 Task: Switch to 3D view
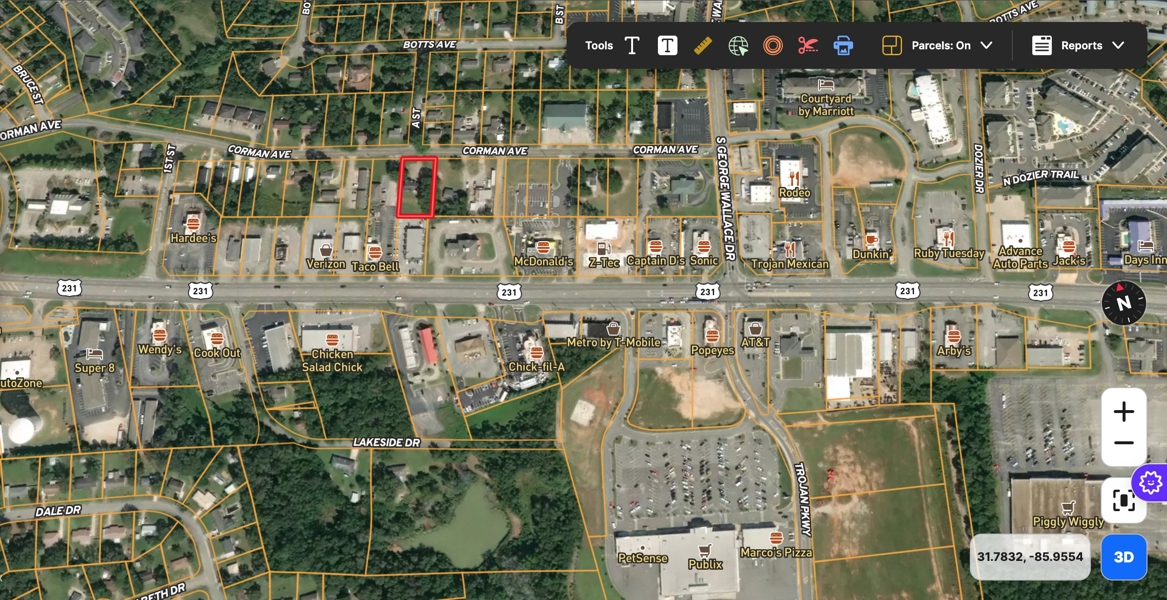click(1123, 557)
